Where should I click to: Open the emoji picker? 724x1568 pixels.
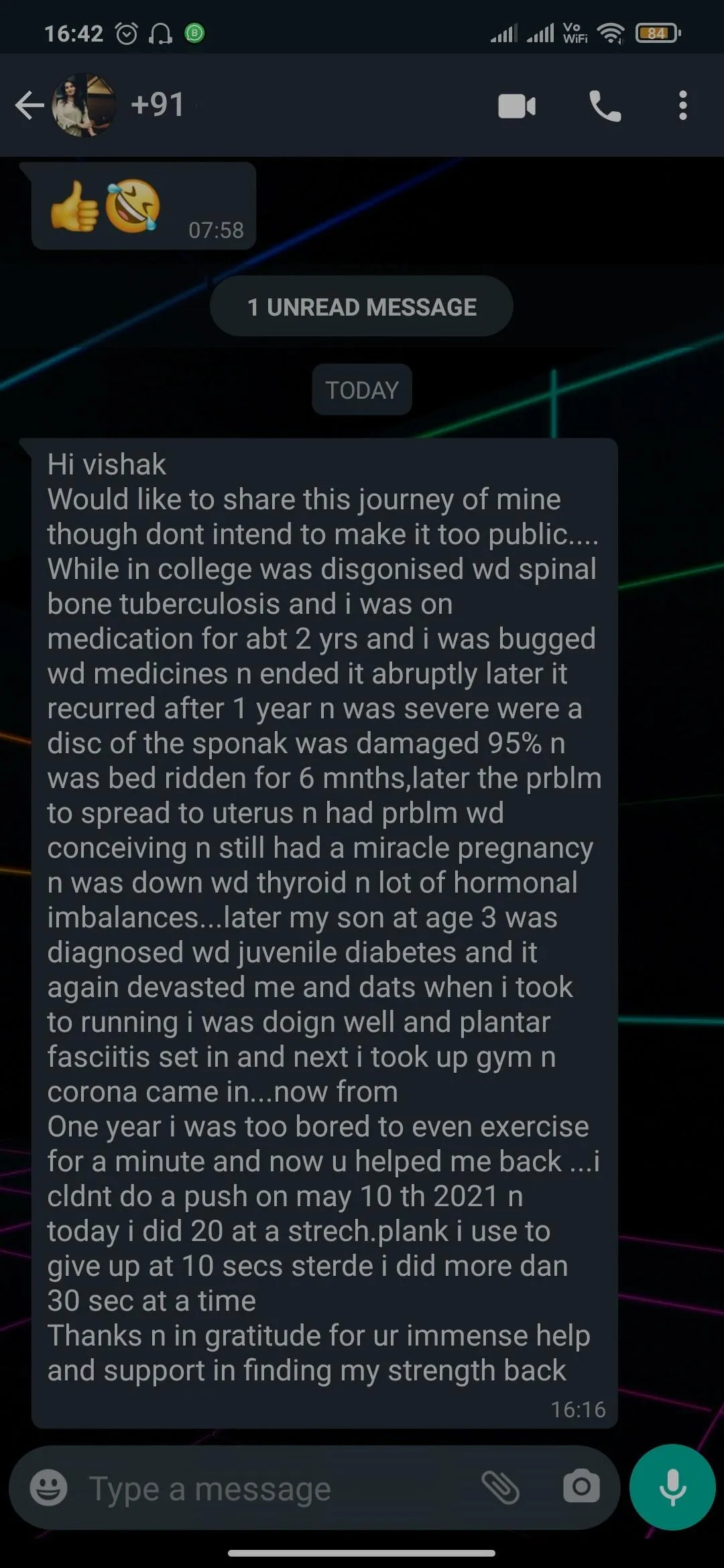tap(48, 1488)
